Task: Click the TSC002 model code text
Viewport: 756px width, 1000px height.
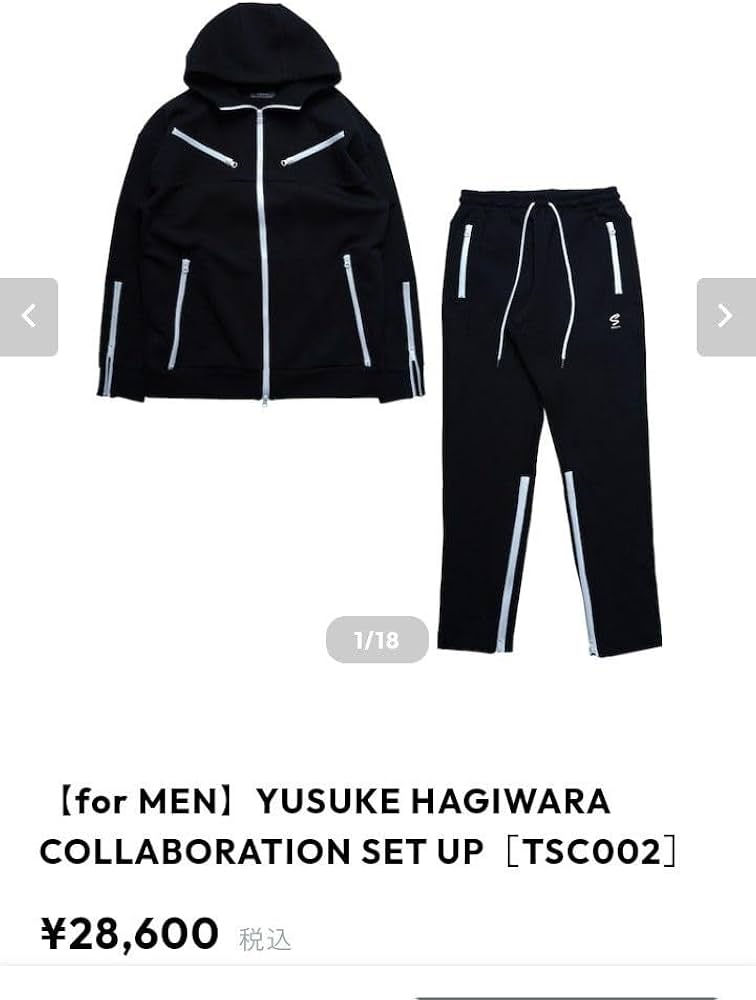Action: coord(593,852)
